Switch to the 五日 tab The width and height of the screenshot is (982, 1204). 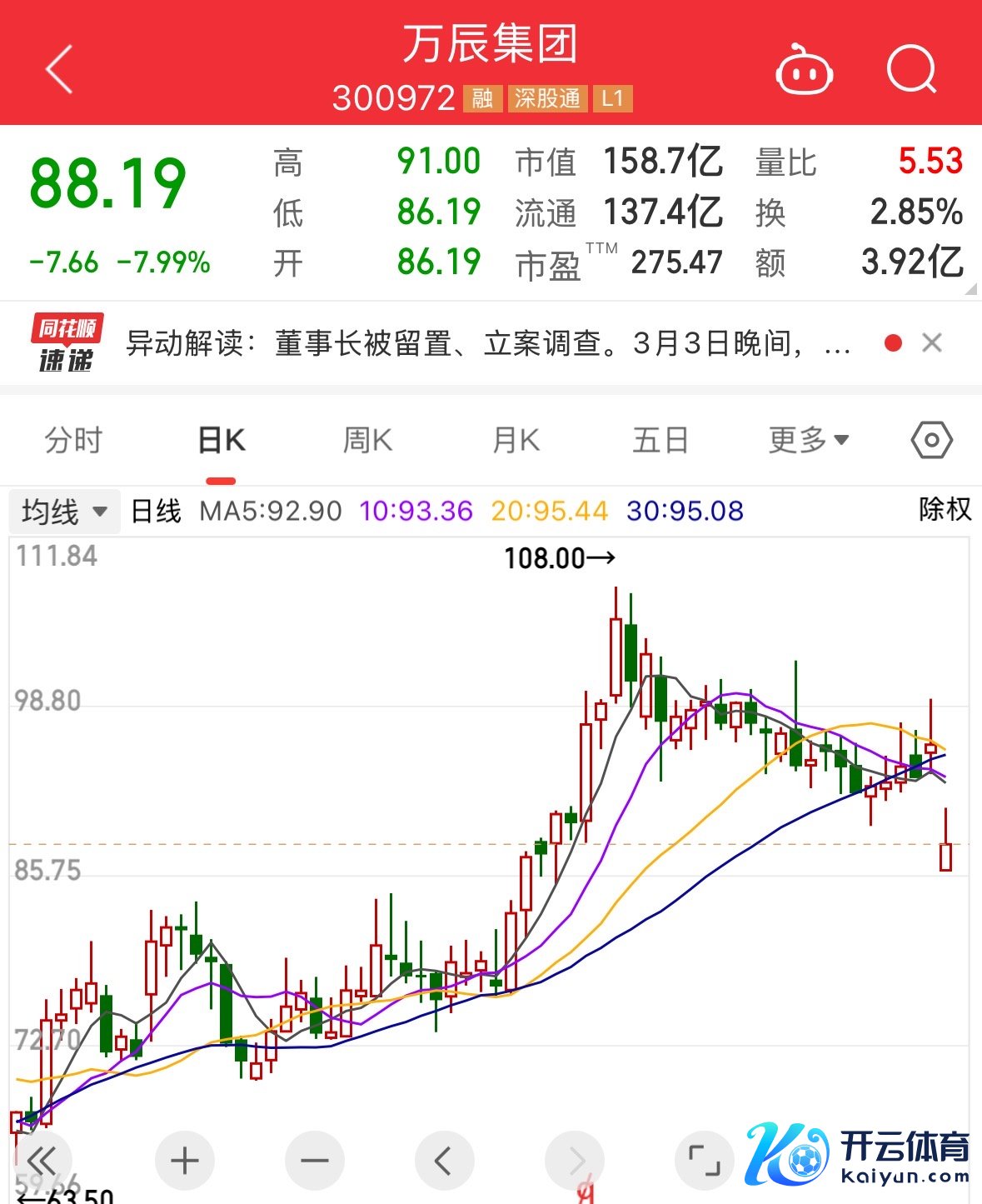pyautogui.click(x=660, y=440)
